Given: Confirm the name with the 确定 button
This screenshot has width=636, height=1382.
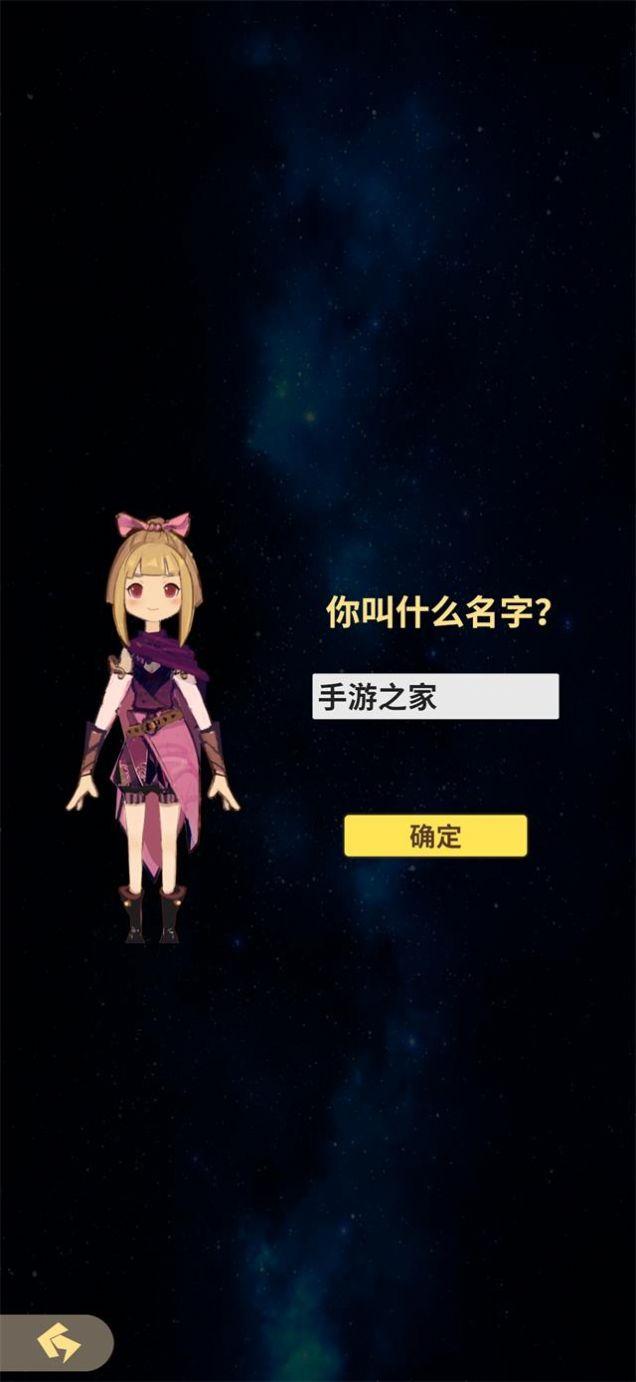Looking at the screenshot, I should (435, 836).
